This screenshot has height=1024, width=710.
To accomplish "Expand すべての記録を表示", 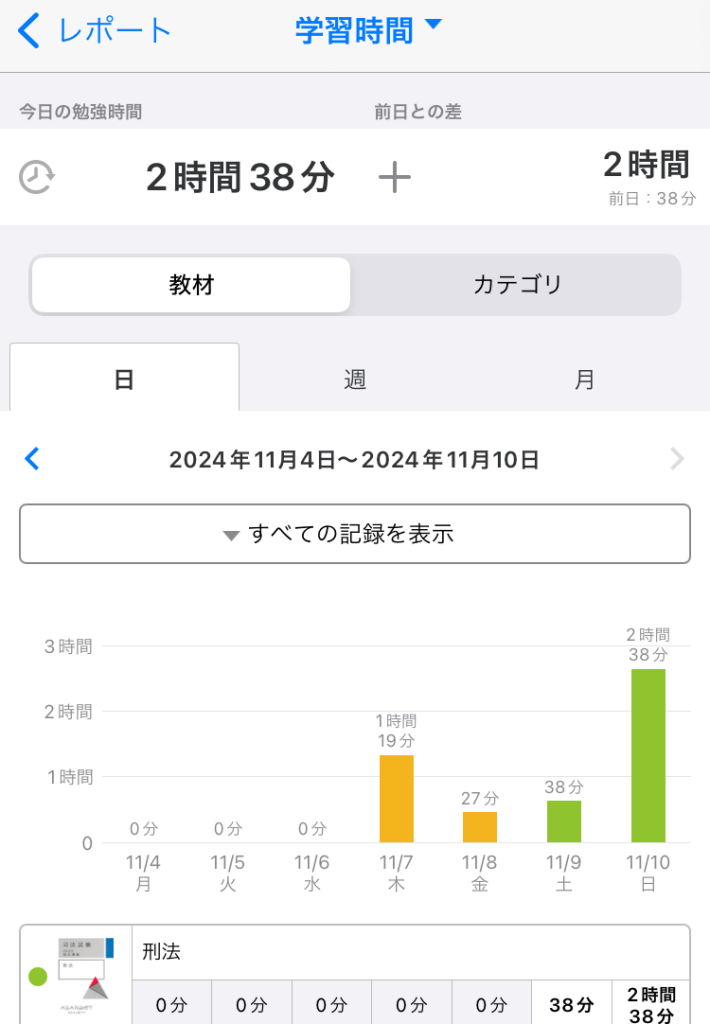I will click(x=354, y=534).
